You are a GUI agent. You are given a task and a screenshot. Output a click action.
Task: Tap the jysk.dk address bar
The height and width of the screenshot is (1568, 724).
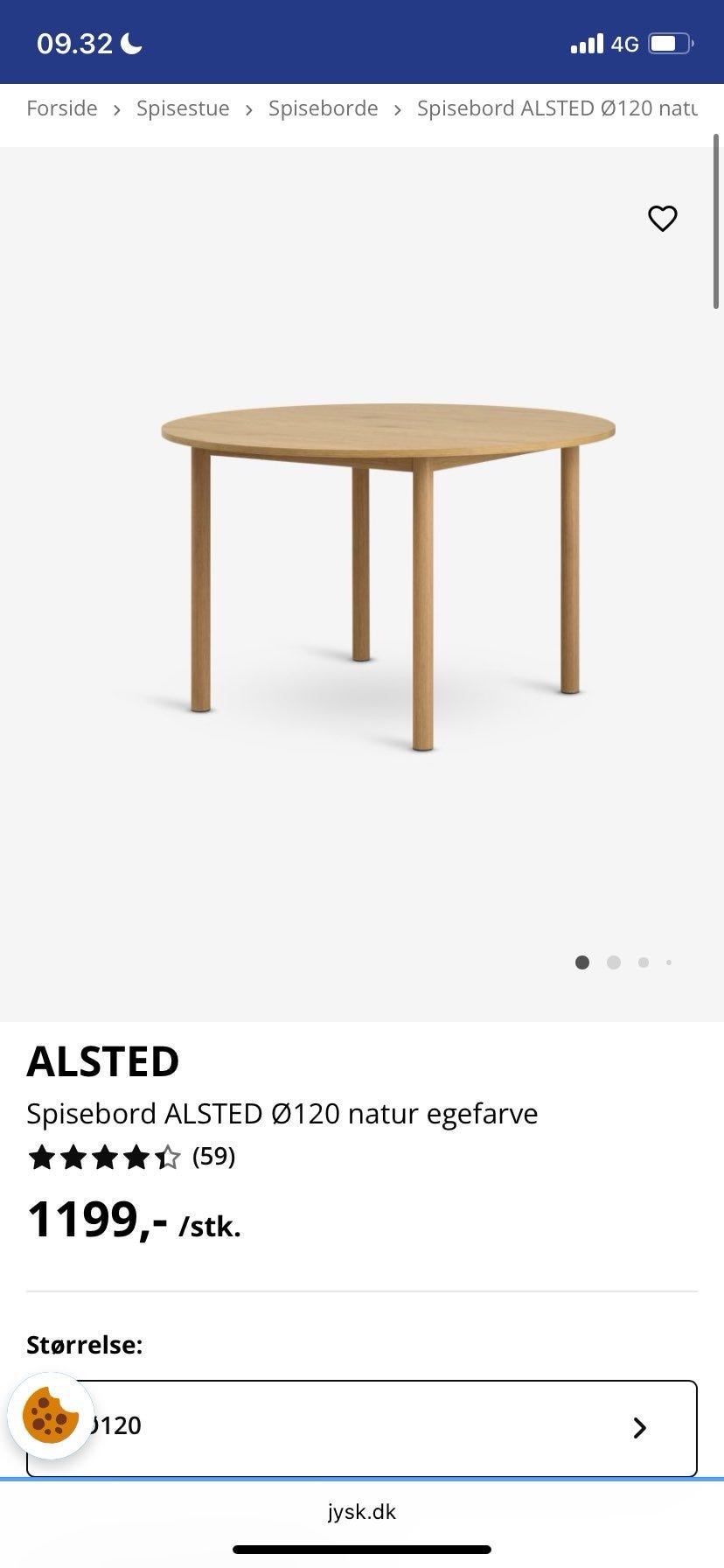362,1511
